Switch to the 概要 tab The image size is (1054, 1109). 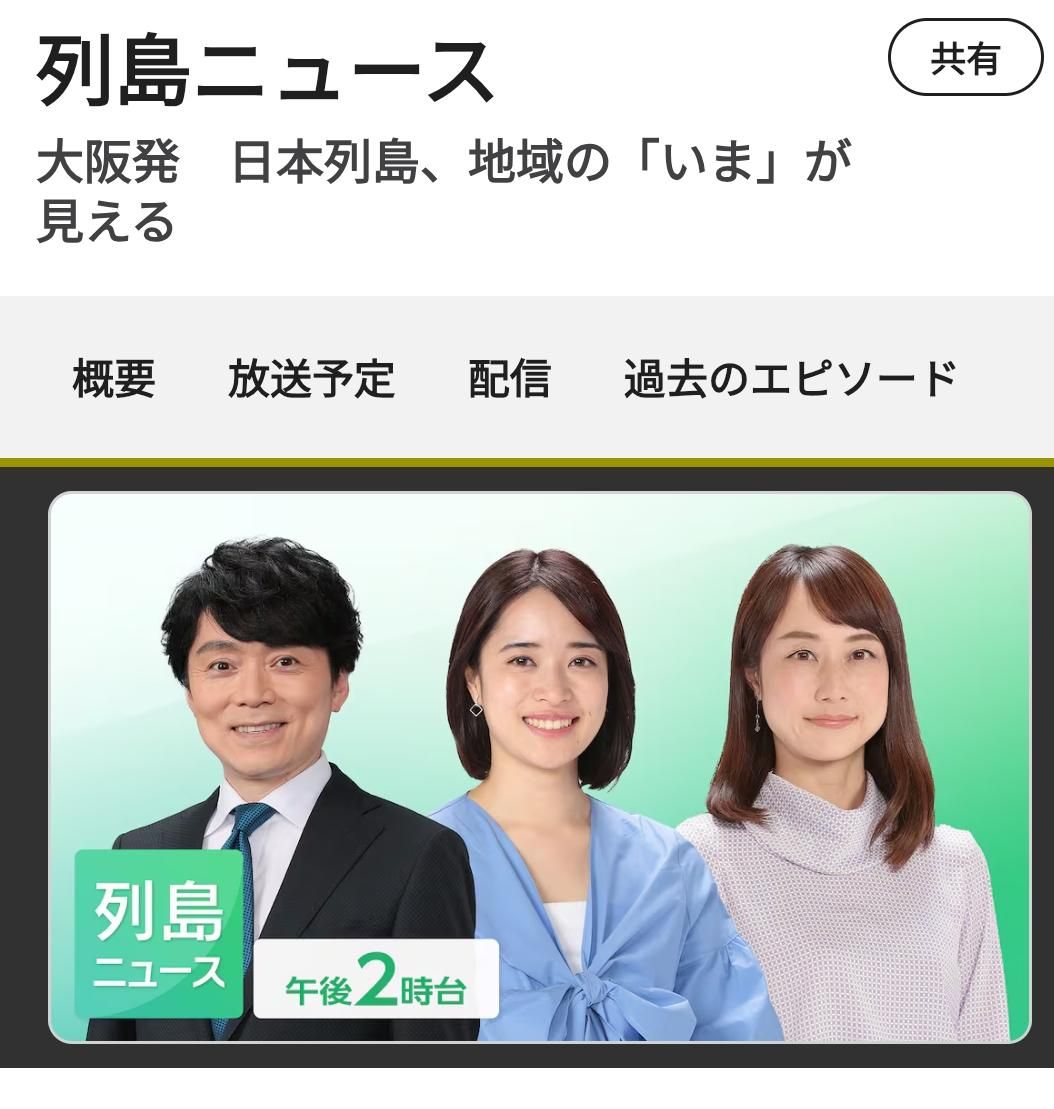pos(114,379)
